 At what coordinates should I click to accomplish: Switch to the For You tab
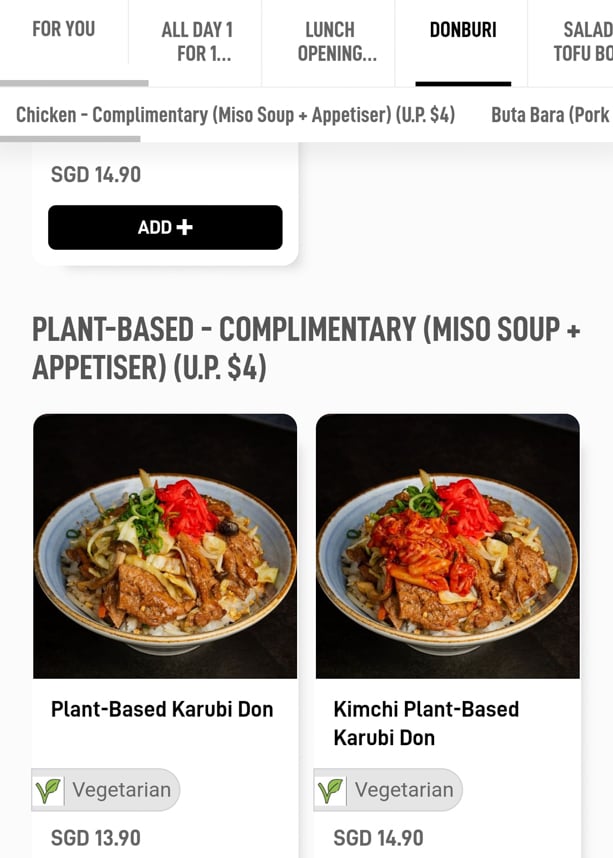point(63,30)
